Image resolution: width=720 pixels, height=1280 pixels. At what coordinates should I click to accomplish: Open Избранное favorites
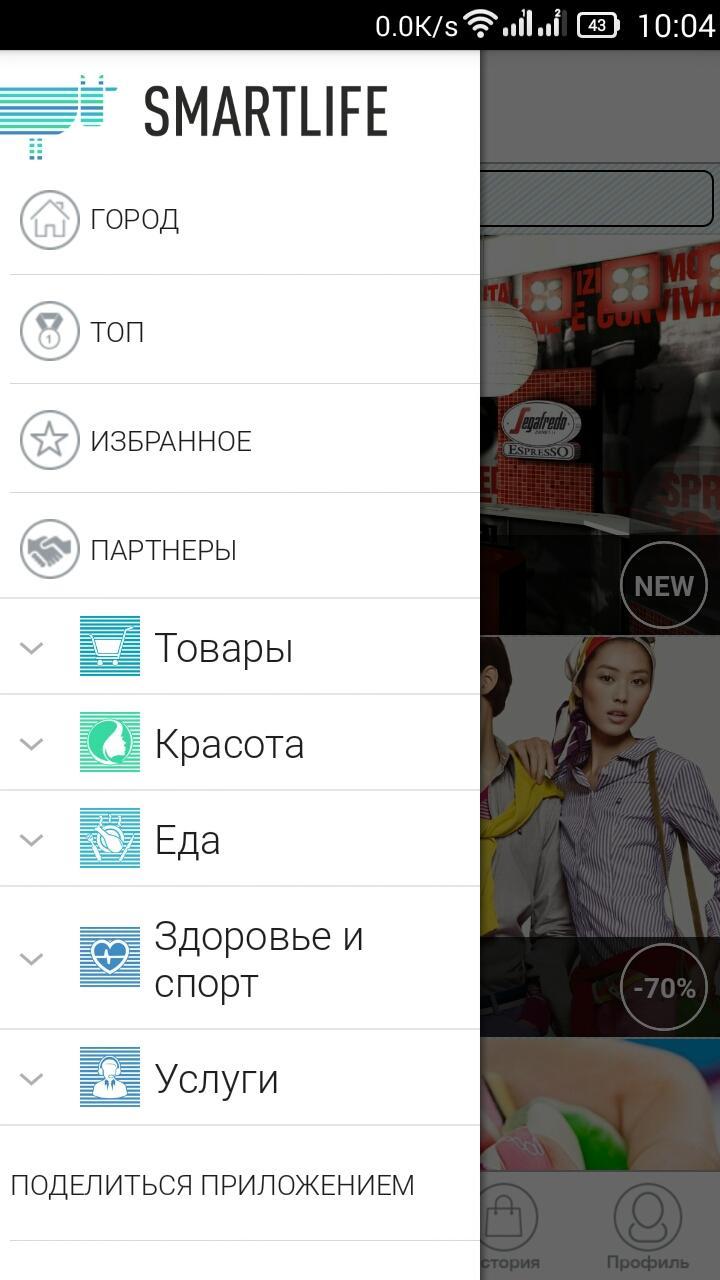[170, 441]
